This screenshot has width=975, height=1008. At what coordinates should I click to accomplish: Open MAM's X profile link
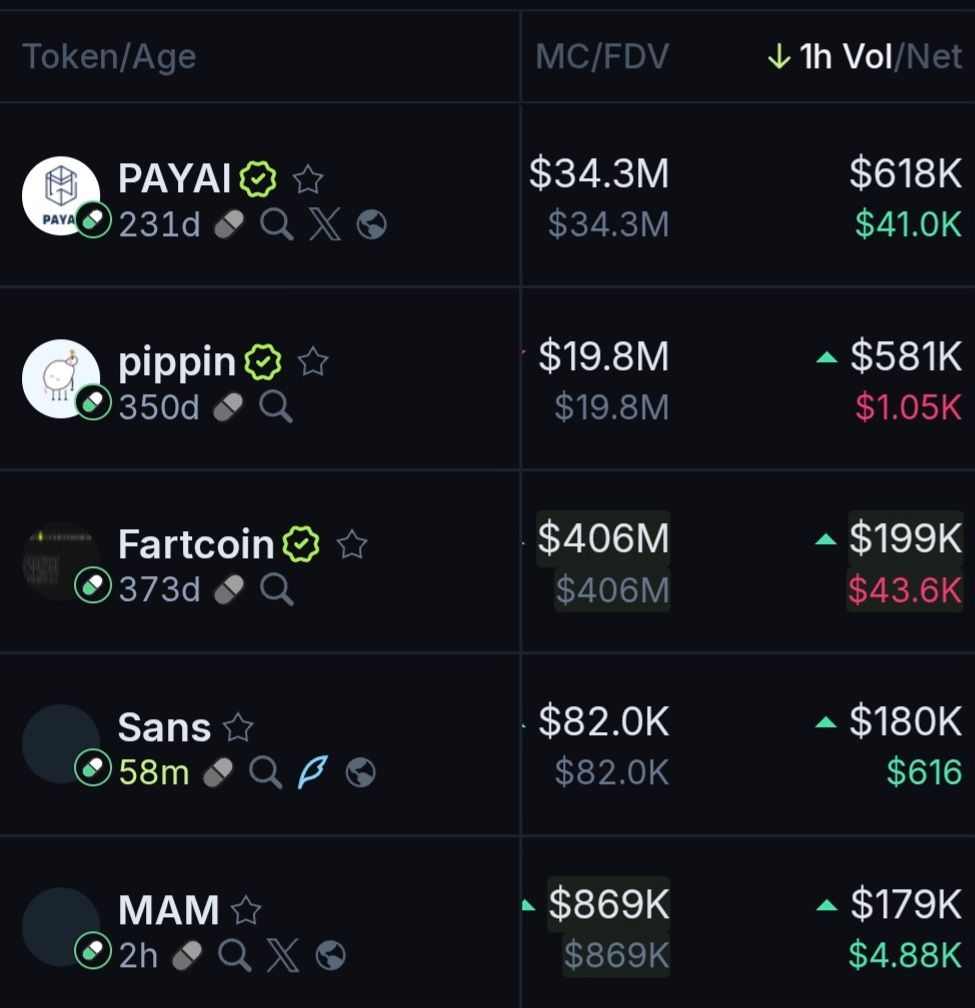coord(283,955)
